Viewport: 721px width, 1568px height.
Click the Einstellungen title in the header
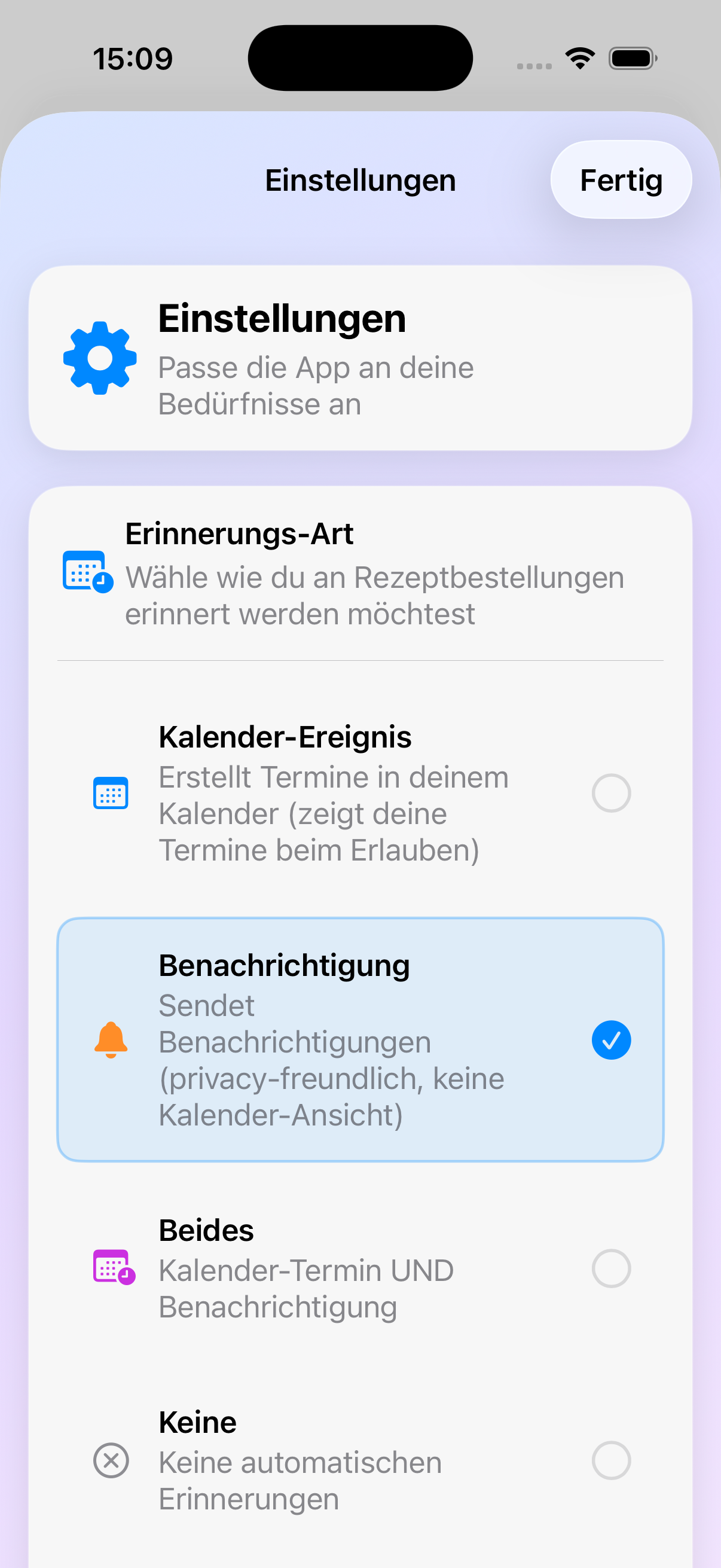pos(360,179)
